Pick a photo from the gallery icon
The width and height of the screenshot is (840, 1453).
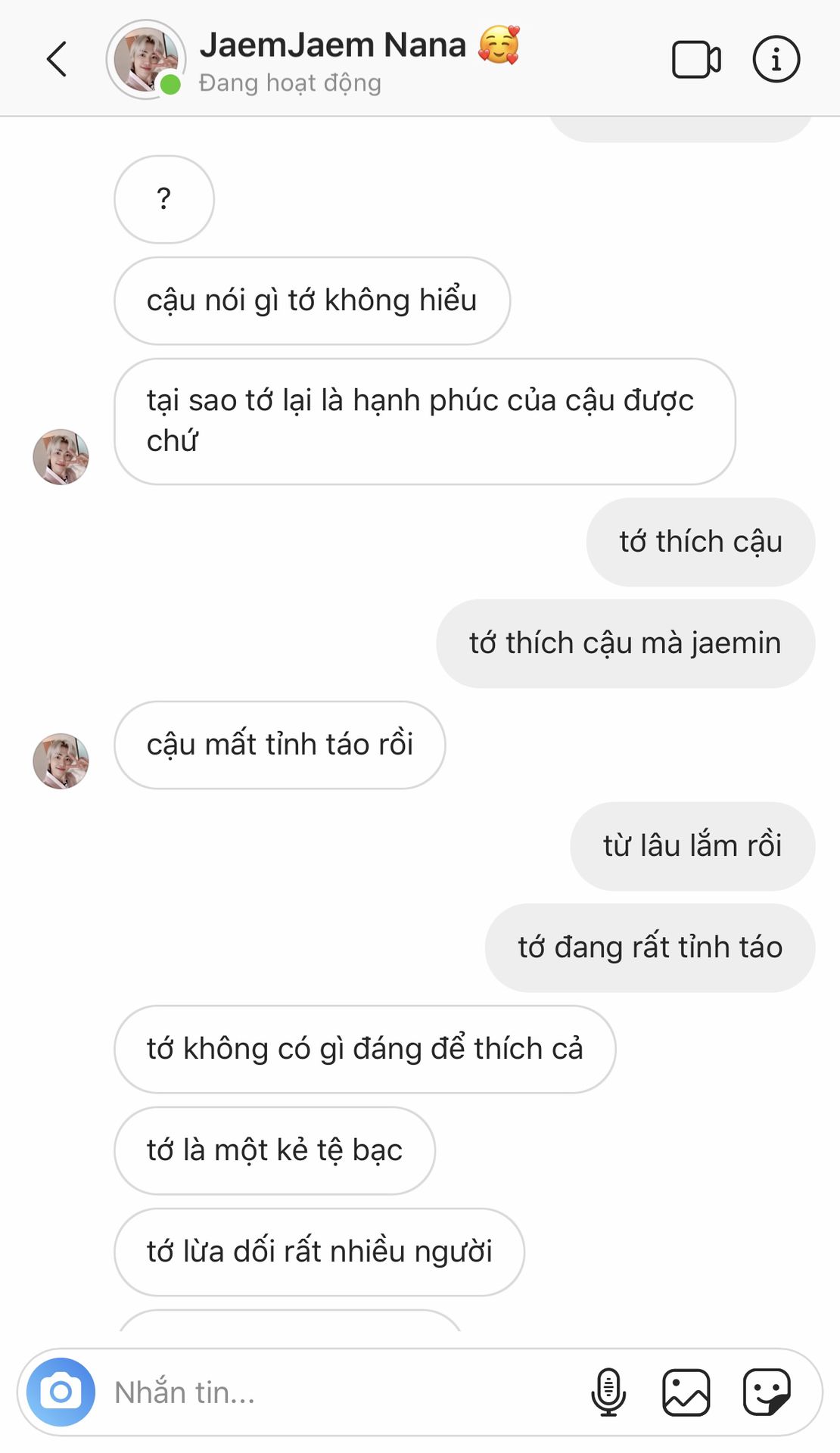pyautogui.click(x=686, y=1392)
